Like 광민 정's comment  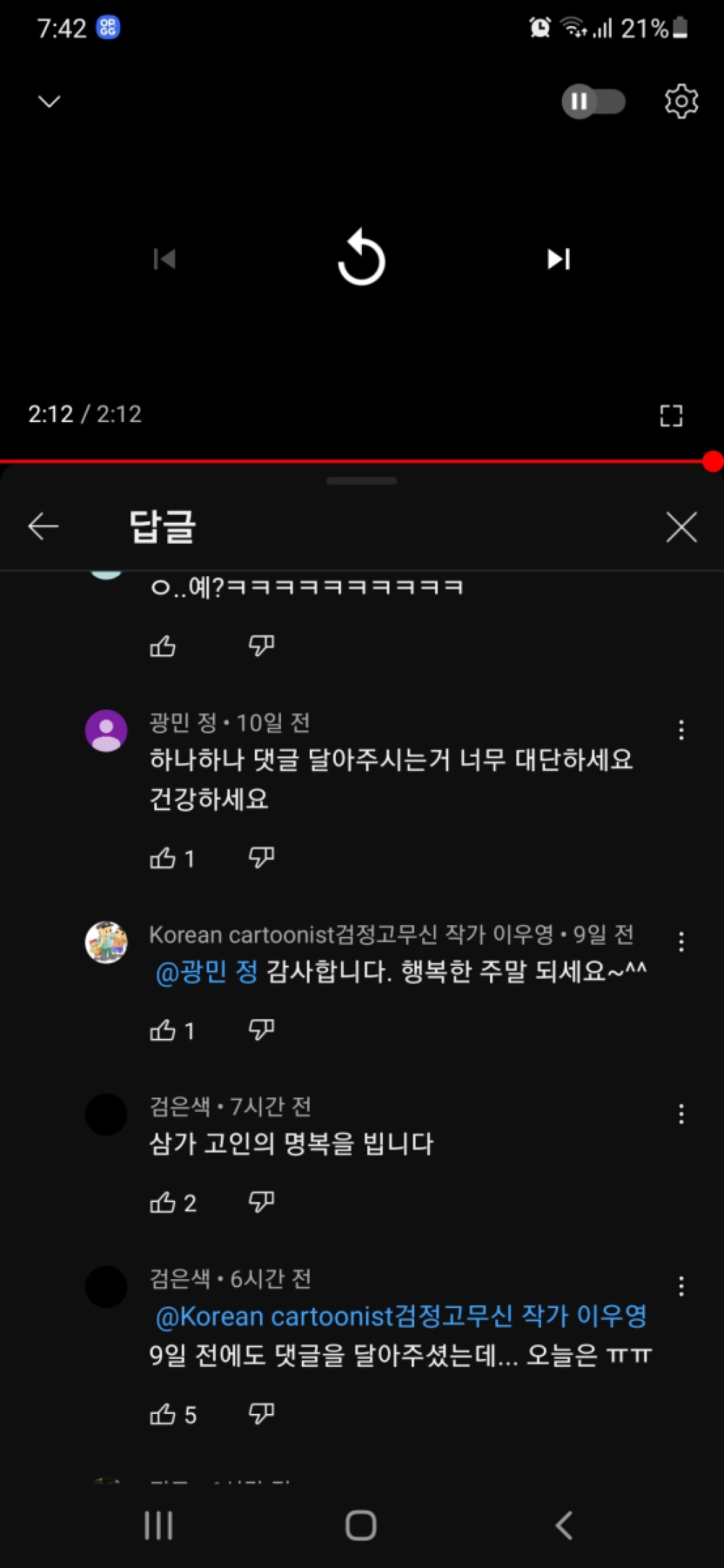(x=163, y=859)
